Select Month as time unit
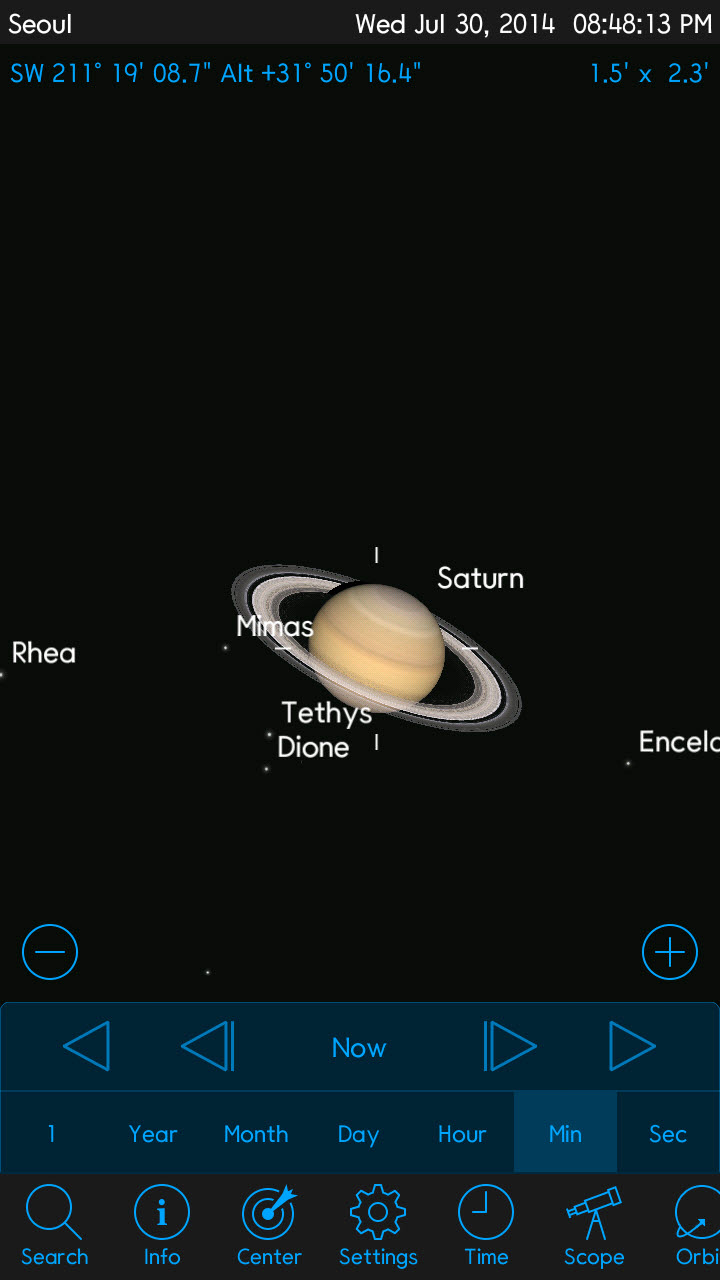Screen dimensions: 720x1280 click(x=256, y=1133)
